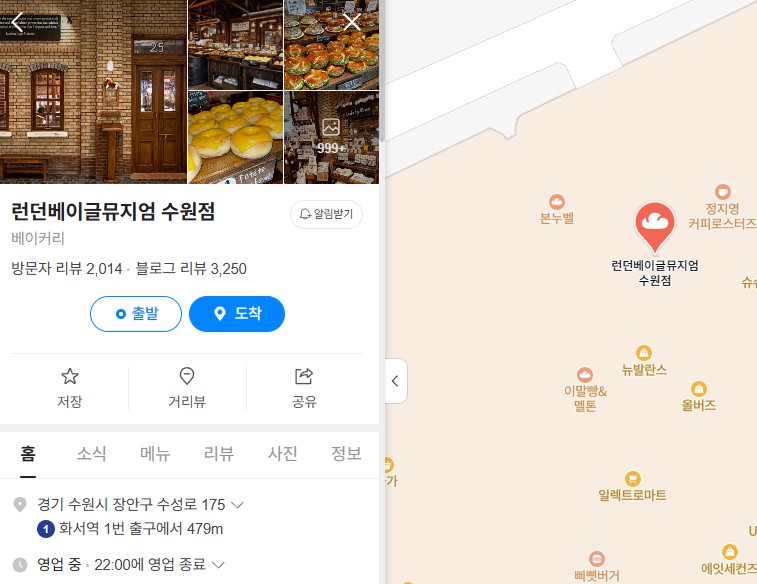The height and width of the screenshot is (584, 757).
Task: Set 출발 as the departure point
Action: [136, 314]
